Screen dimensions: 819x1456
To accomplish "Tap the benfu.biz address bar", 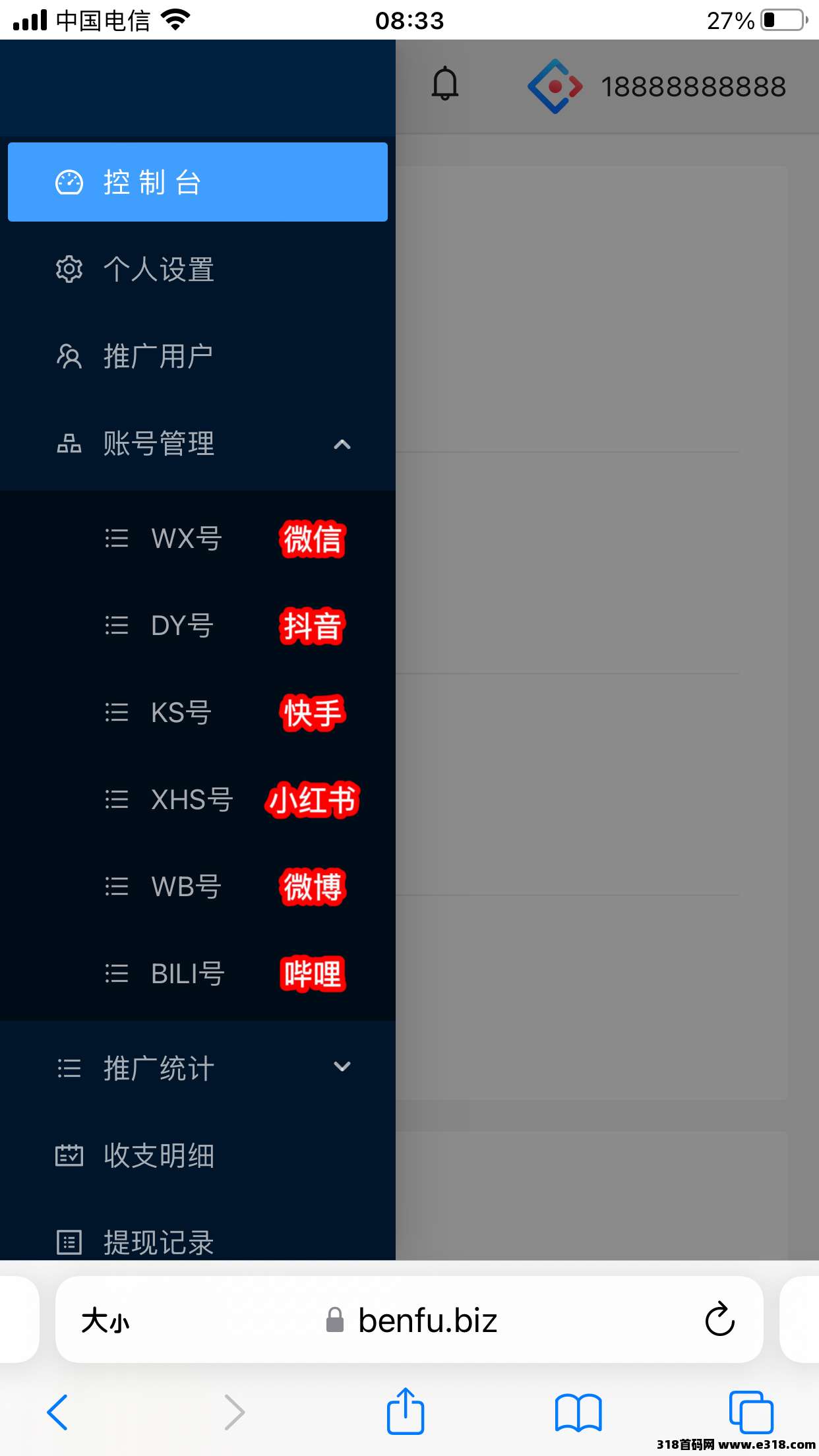I will coord(427,1320).
